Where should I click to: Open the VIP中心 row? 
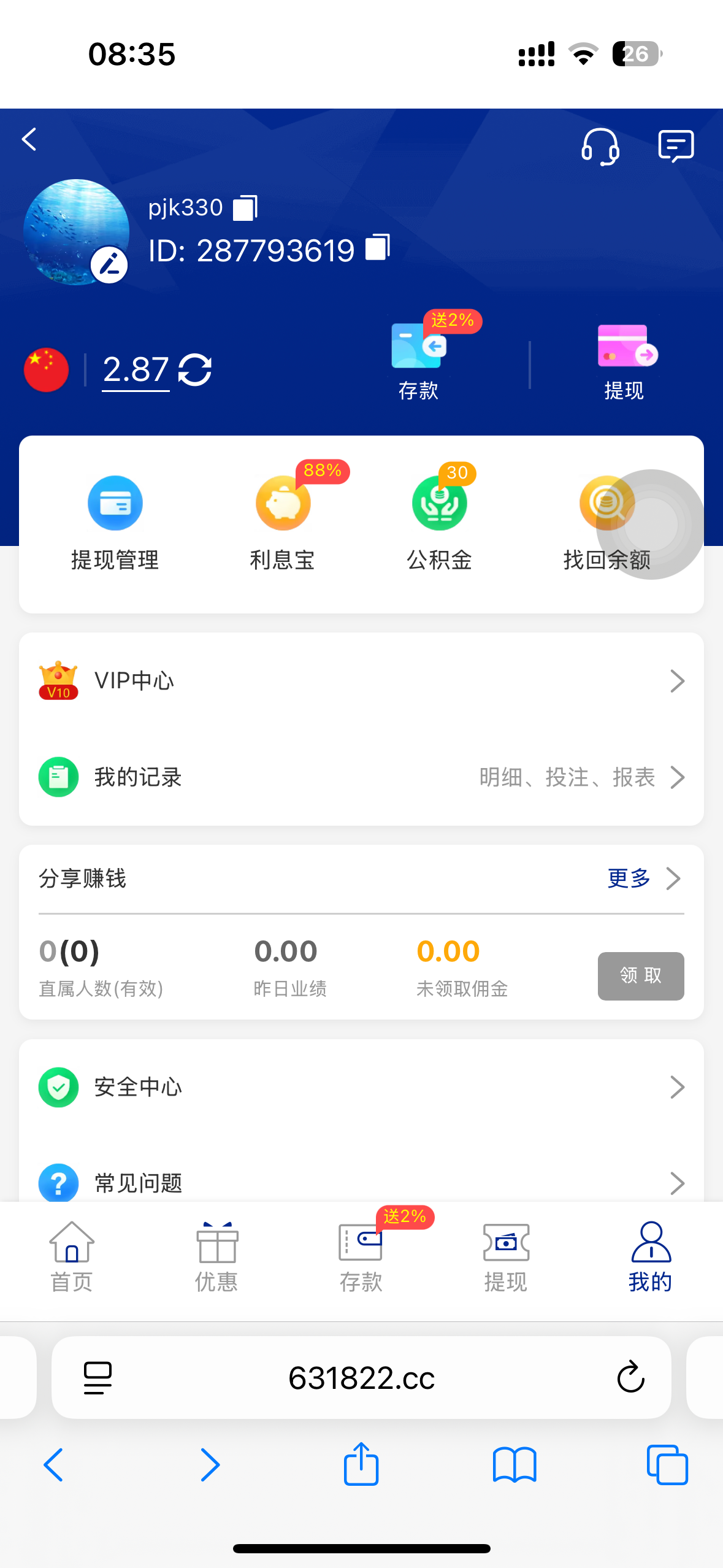pos(361,681)
